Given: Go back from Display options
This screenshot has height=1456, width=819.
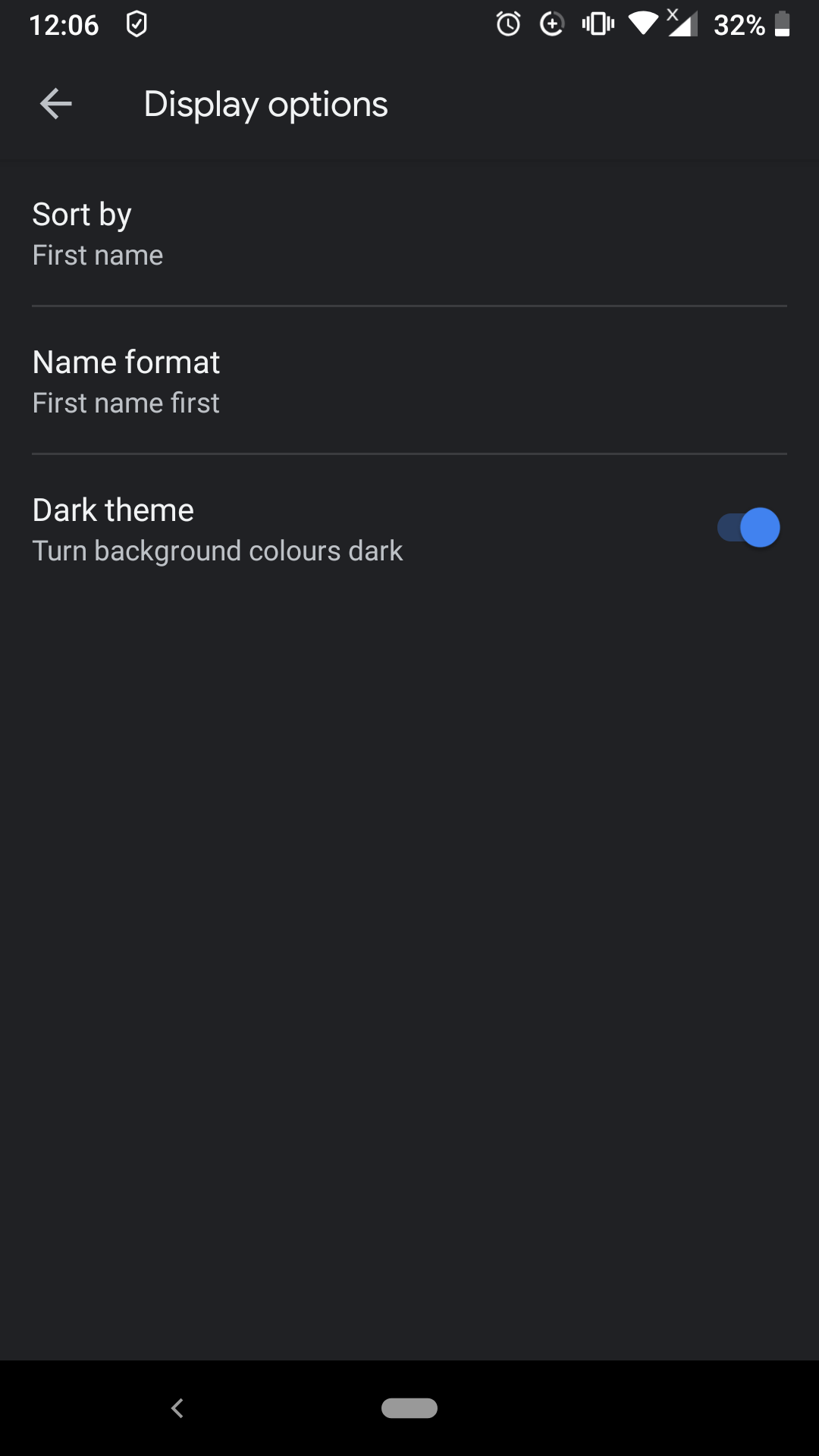Looking at the screenshot, I should click(x=55, y=104).
